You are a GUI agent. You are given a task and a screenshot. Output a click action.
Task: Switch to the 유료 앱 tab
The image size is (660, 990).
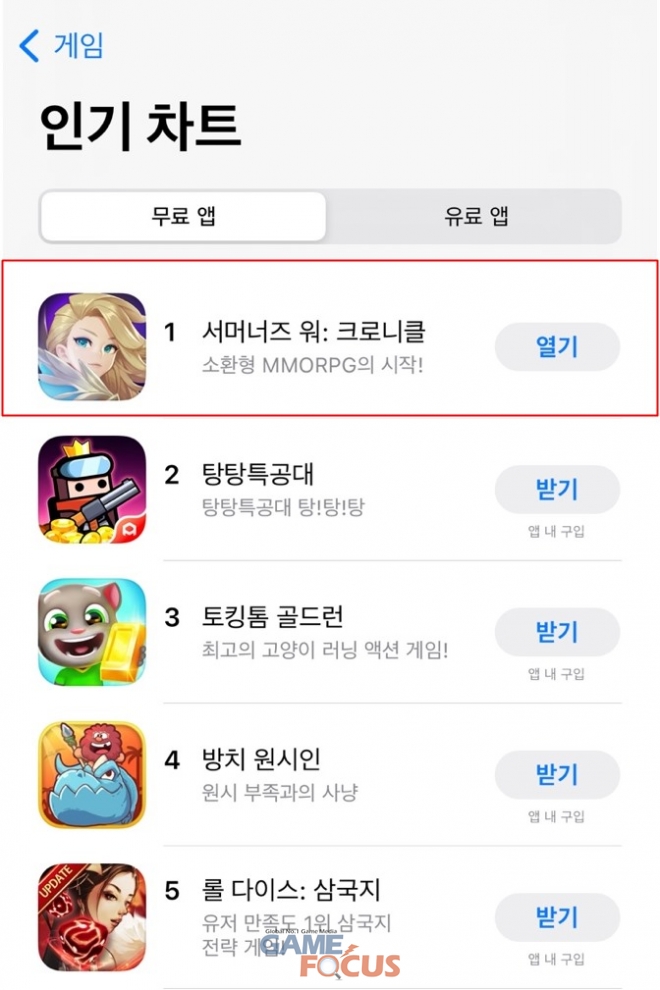[476, 216]
